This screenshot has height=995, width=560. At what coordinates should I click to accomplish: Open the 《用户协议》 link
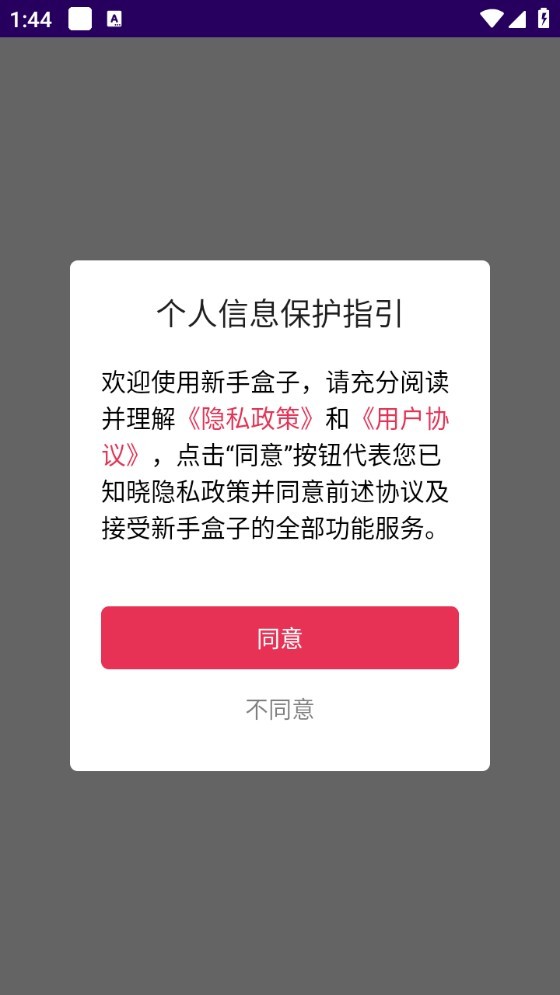tap(404, 419)
